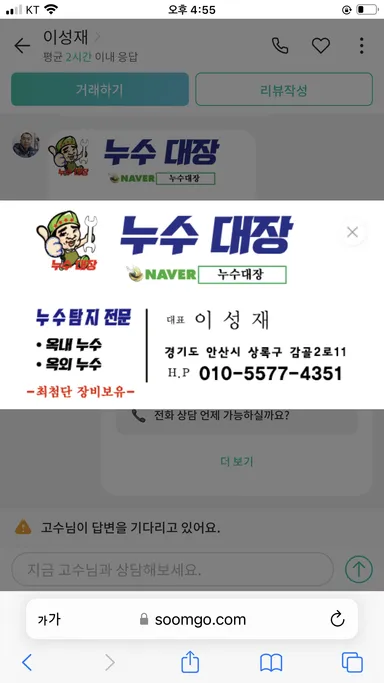Tap the 거래하기 button
384x683 pixels.
pos(100,89)
